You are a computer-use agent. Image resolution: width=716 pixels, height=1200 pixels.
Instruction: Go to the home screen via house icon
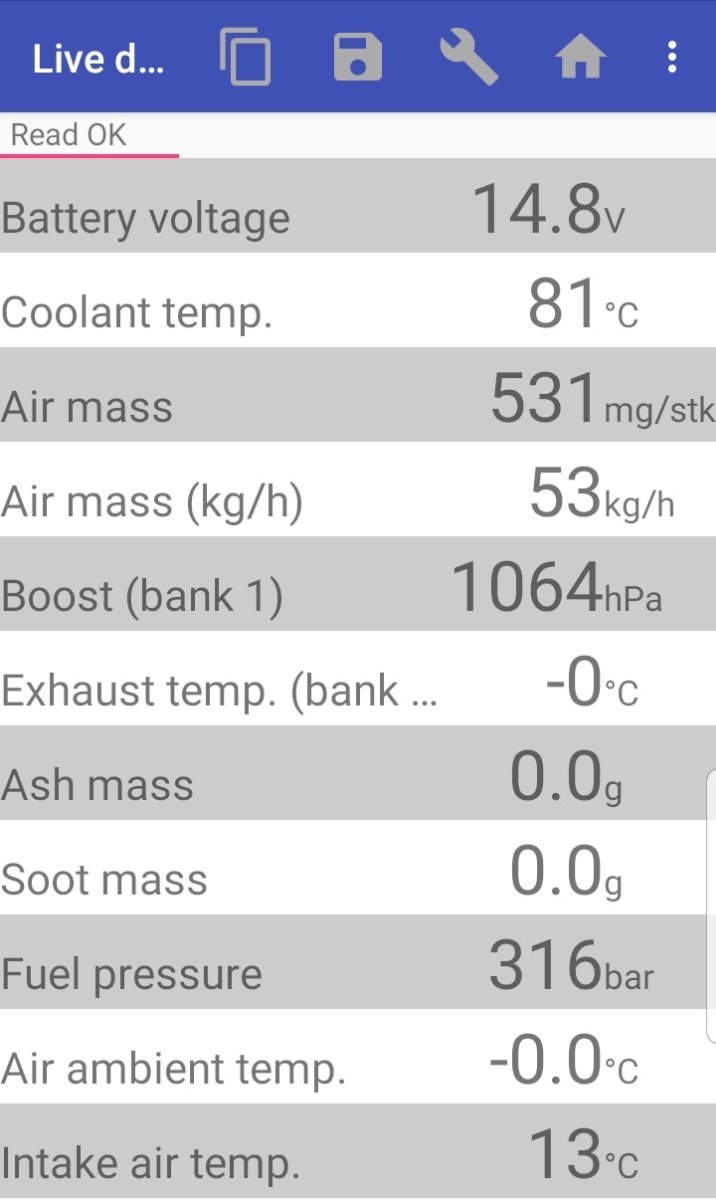click(581, 59)
